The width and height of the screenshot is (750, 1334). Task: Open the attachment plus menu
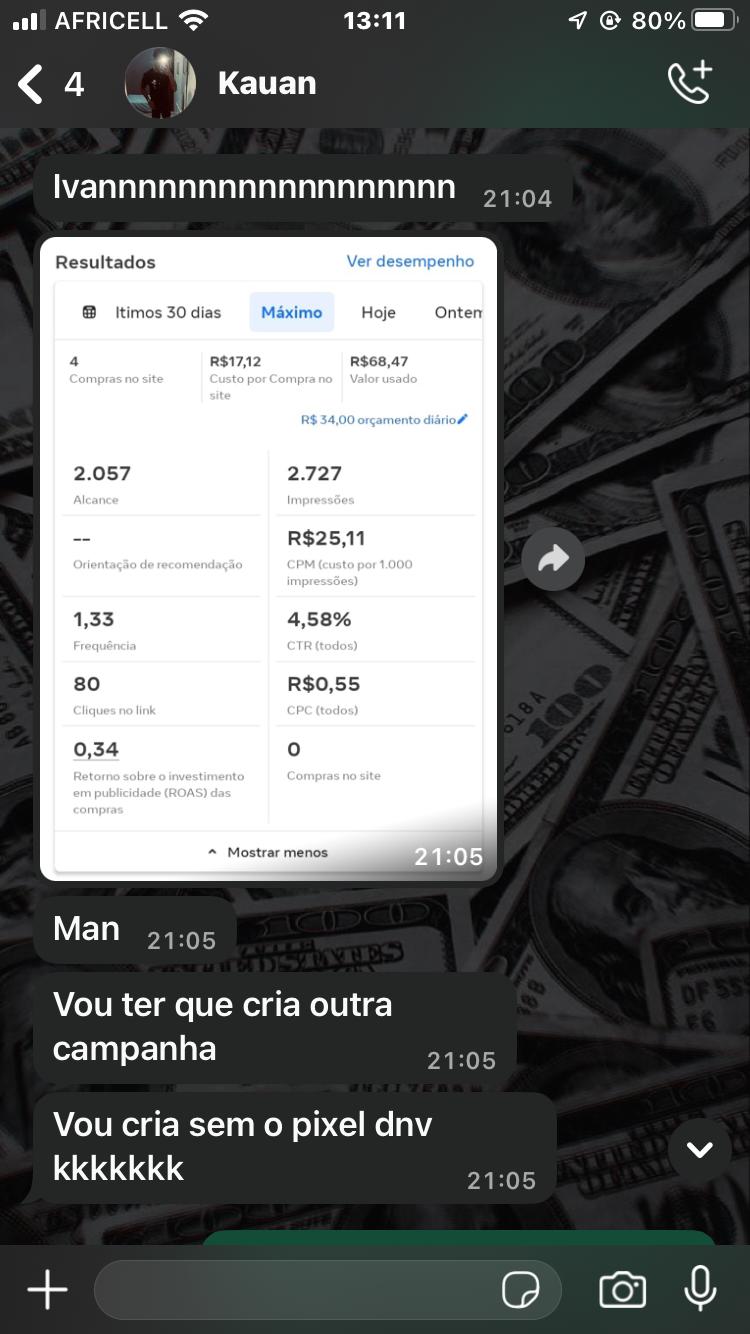[47, 1290]
